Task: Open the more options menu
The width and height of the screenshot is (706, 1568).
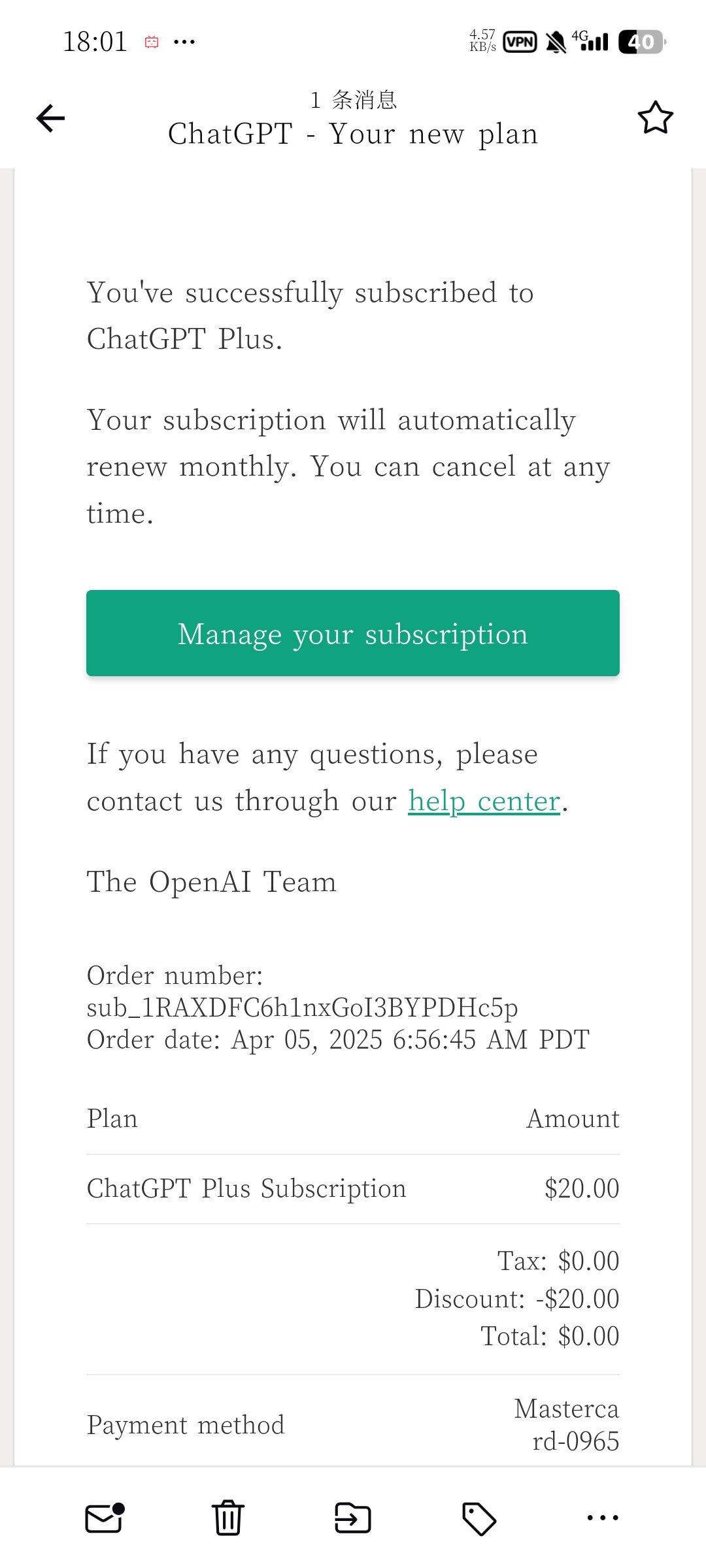Action: [x=603, y=1517]
